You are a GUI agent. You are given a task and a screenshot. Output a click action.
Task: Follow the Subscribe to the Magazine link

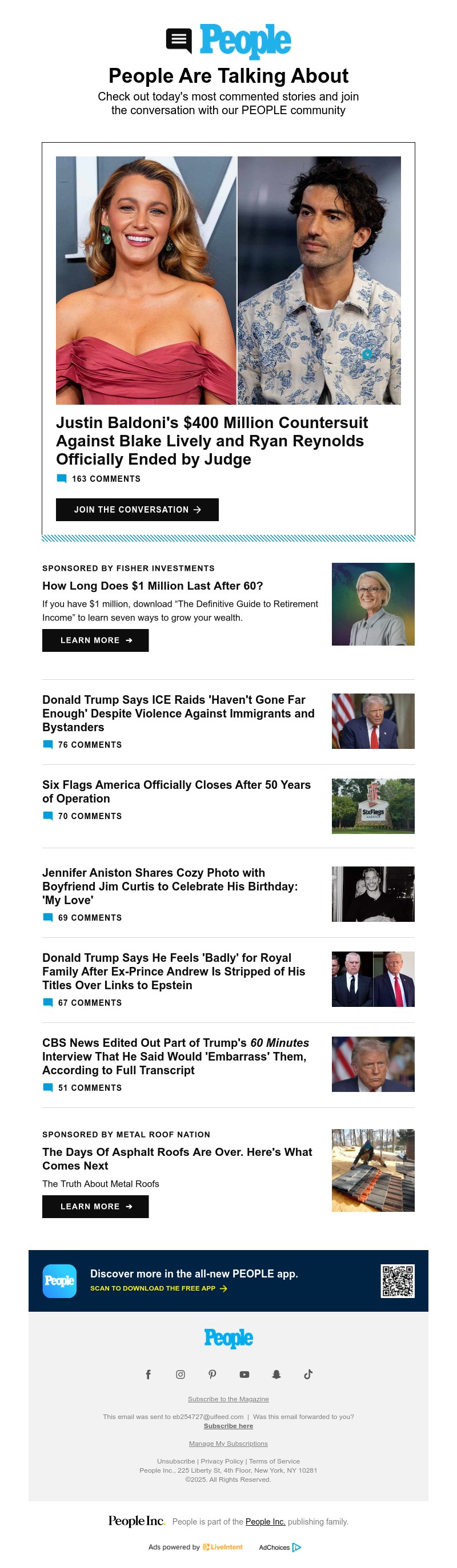tap(228, 1399)
